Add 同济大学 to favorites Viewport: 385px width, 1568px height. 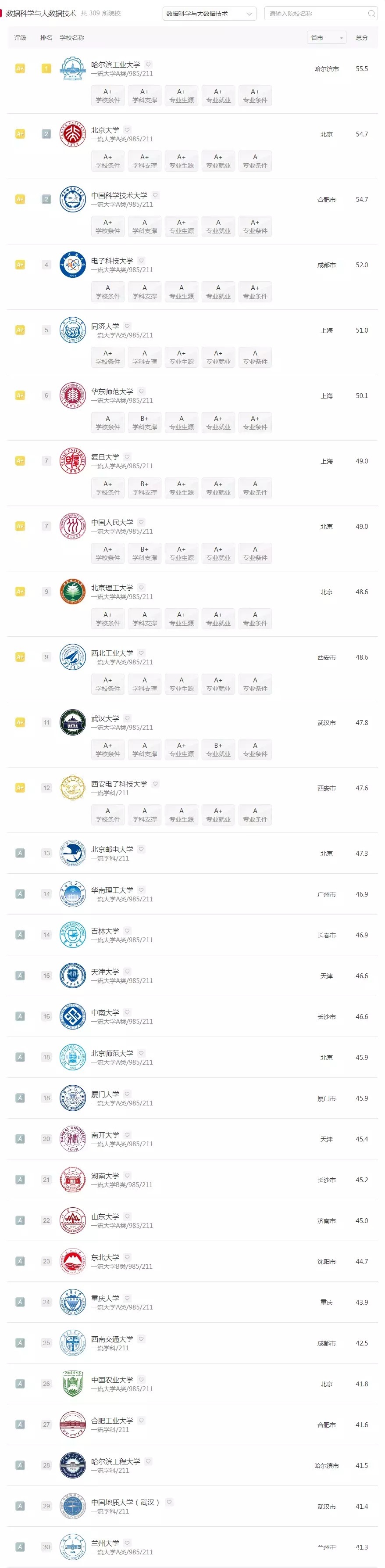tap(127, 326)
